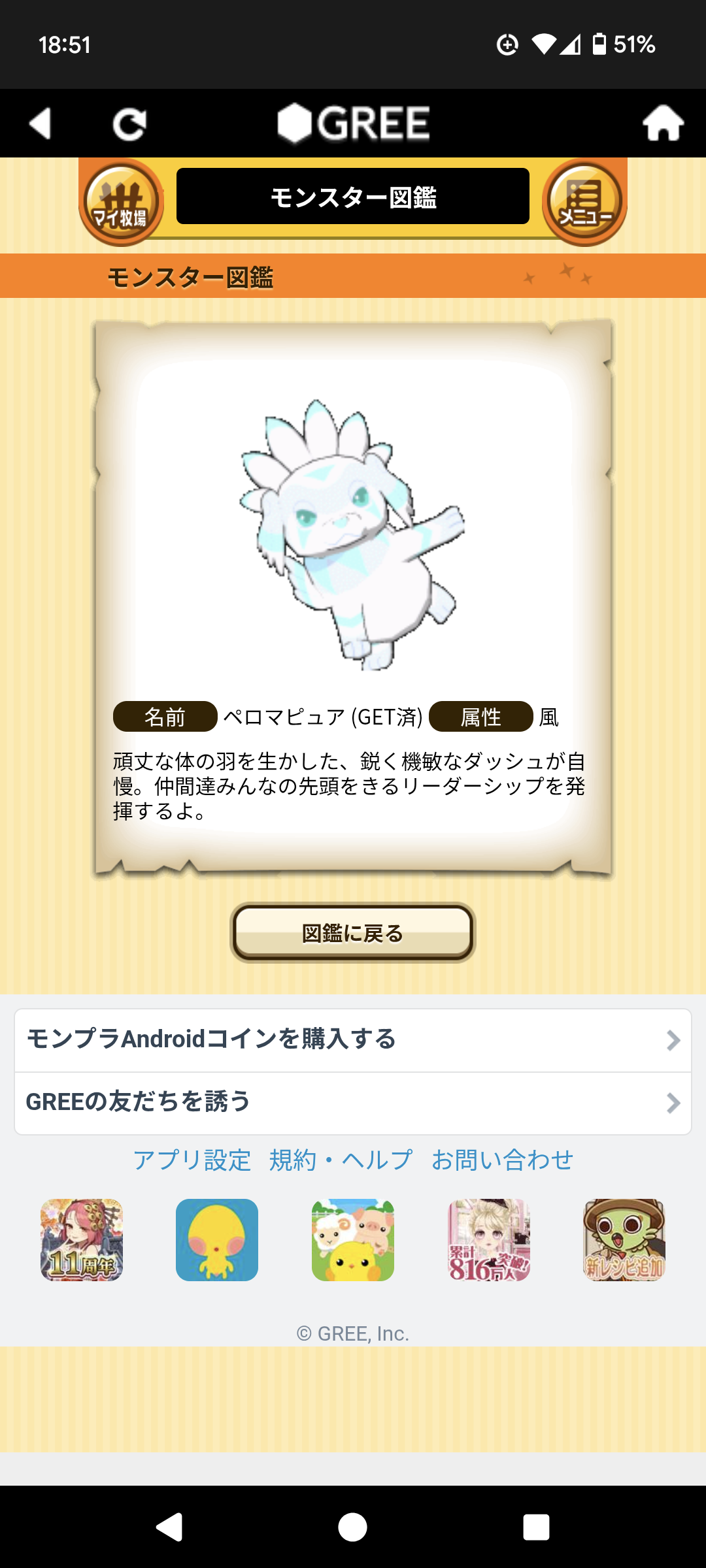Open the 11周年 game icon
This screenshot has height=1568, width=706.
pos(82,1239)
